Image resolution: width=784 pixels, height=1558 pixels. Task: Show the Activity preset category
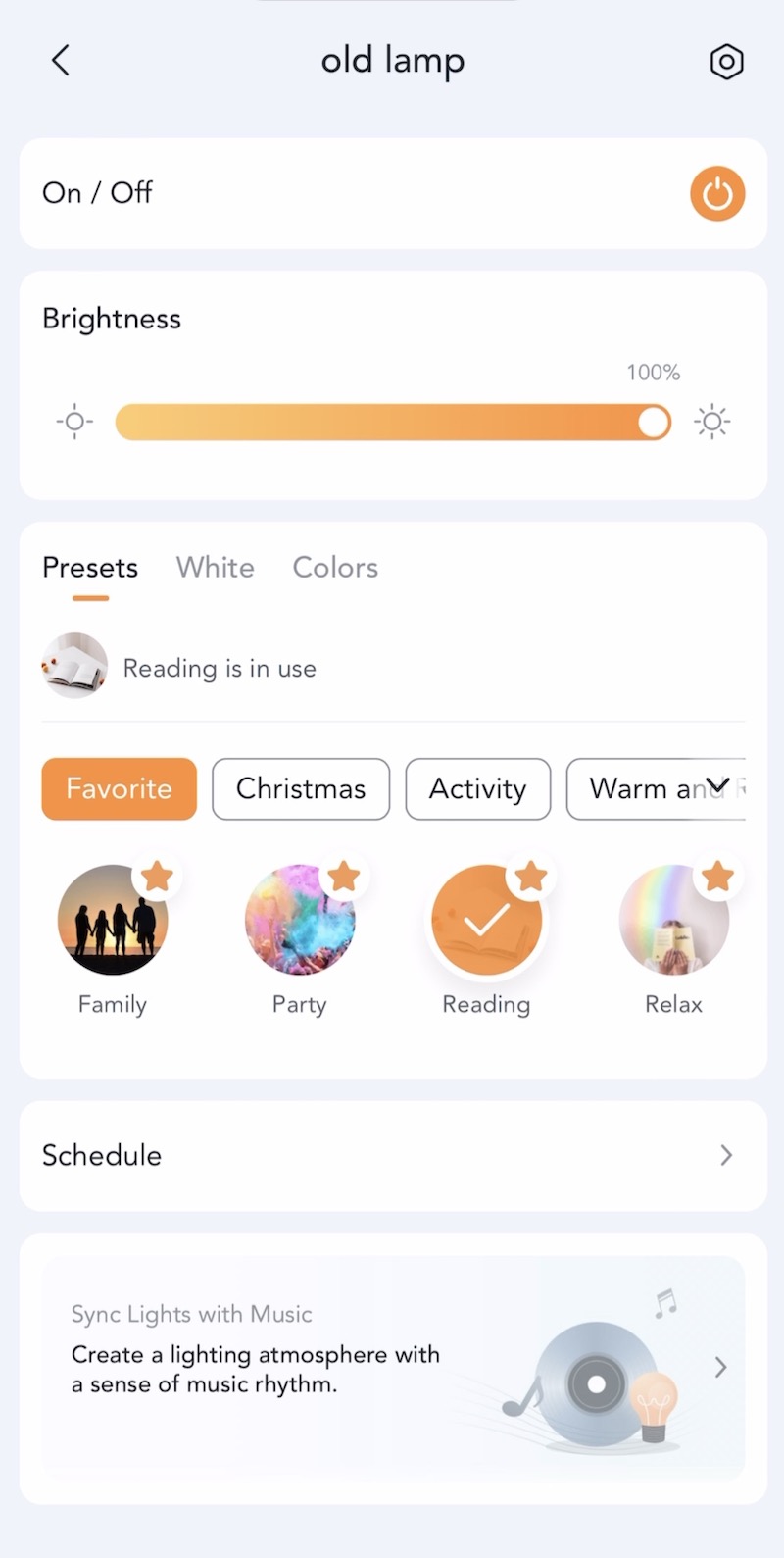pos(477,788)
